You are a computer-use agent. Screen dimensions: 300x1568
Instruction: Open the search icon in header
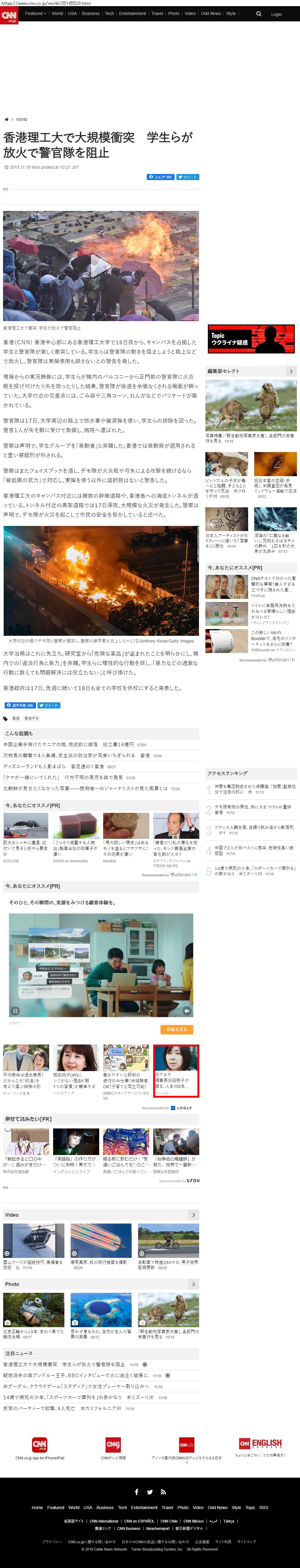click(258, 13)
